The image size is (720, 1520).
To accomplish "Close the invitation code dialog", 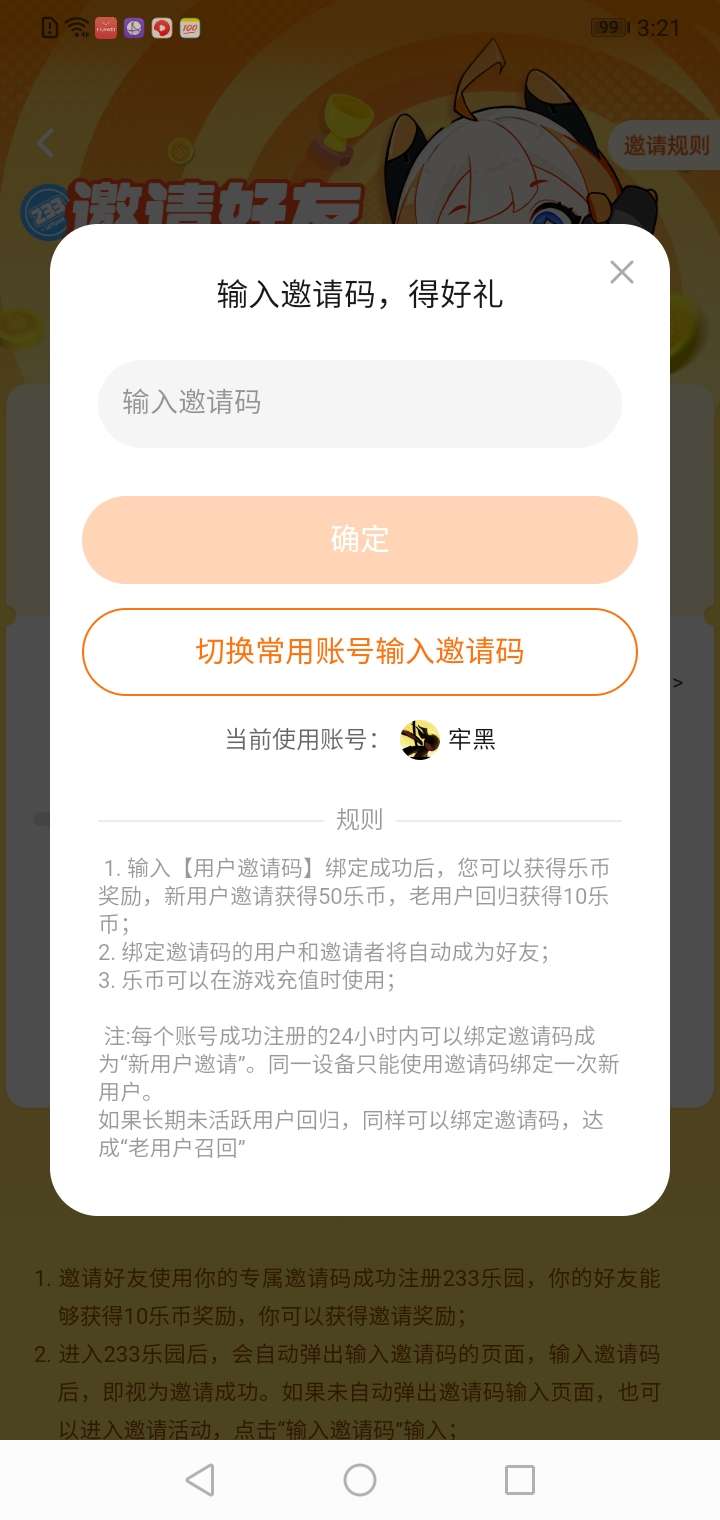I will pyautogui.click(x=622, y=272).
